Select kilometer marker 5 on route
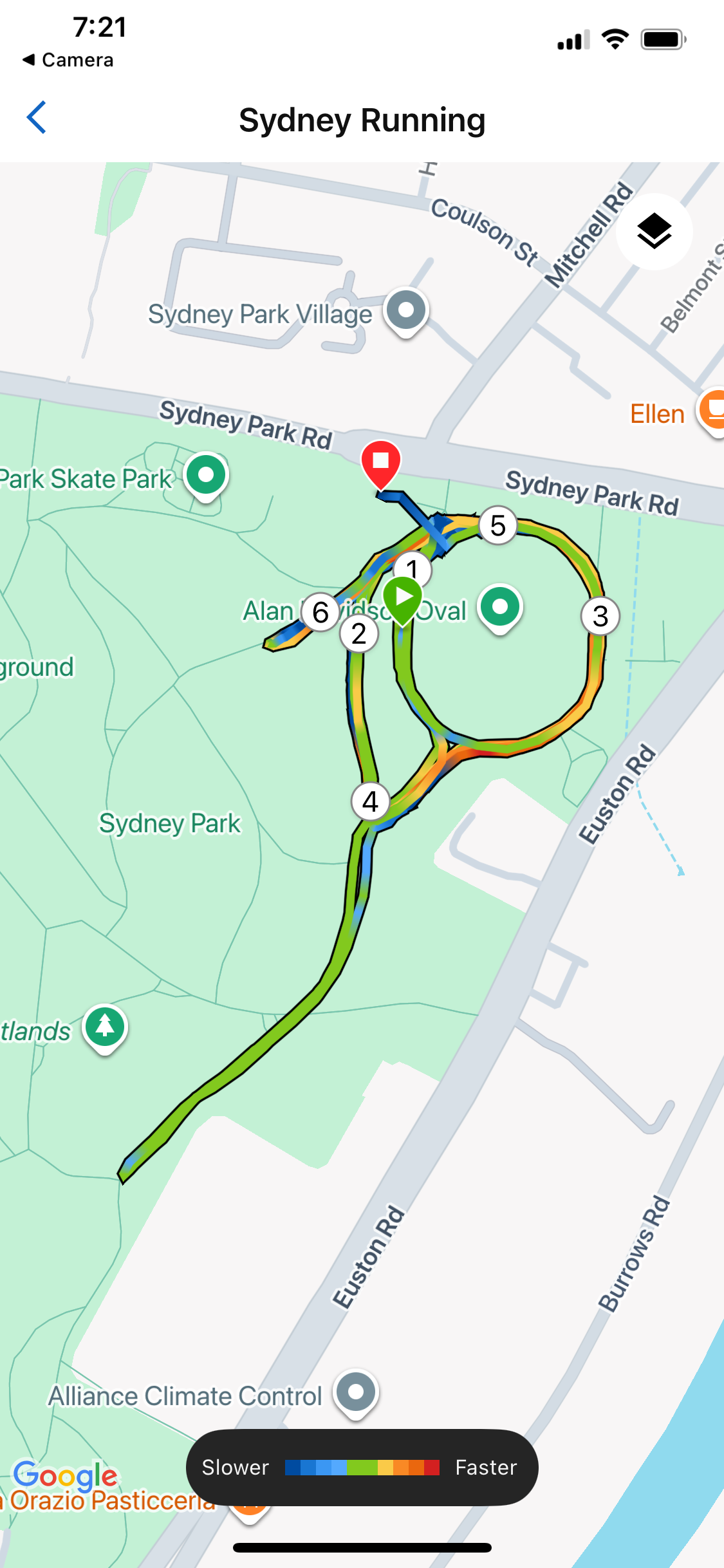Screen dimensions: 724x1568 (x=497, y=525)
